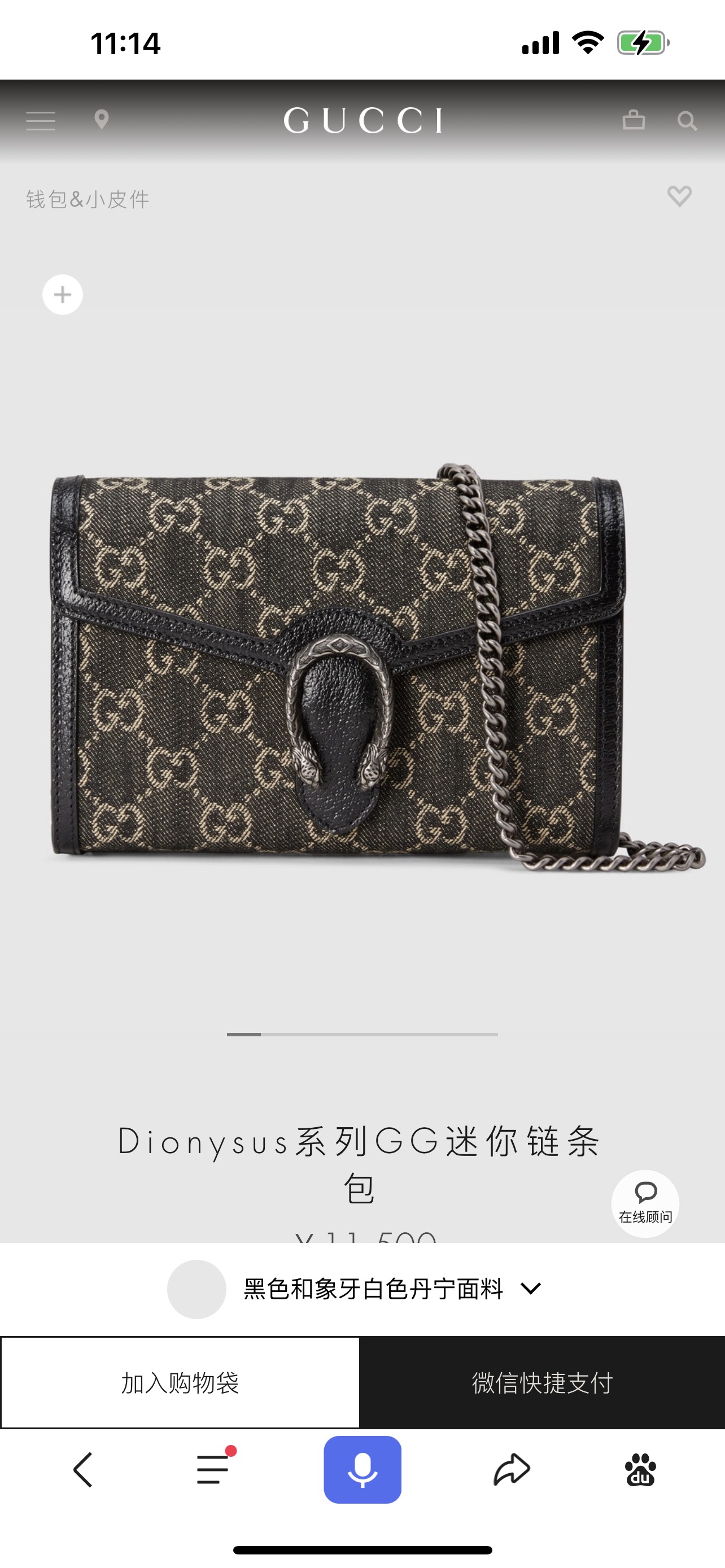Start voice search with the microphone button
Screen dimensions: 725x1568
pyautogui.click(x=362, y=1469)
